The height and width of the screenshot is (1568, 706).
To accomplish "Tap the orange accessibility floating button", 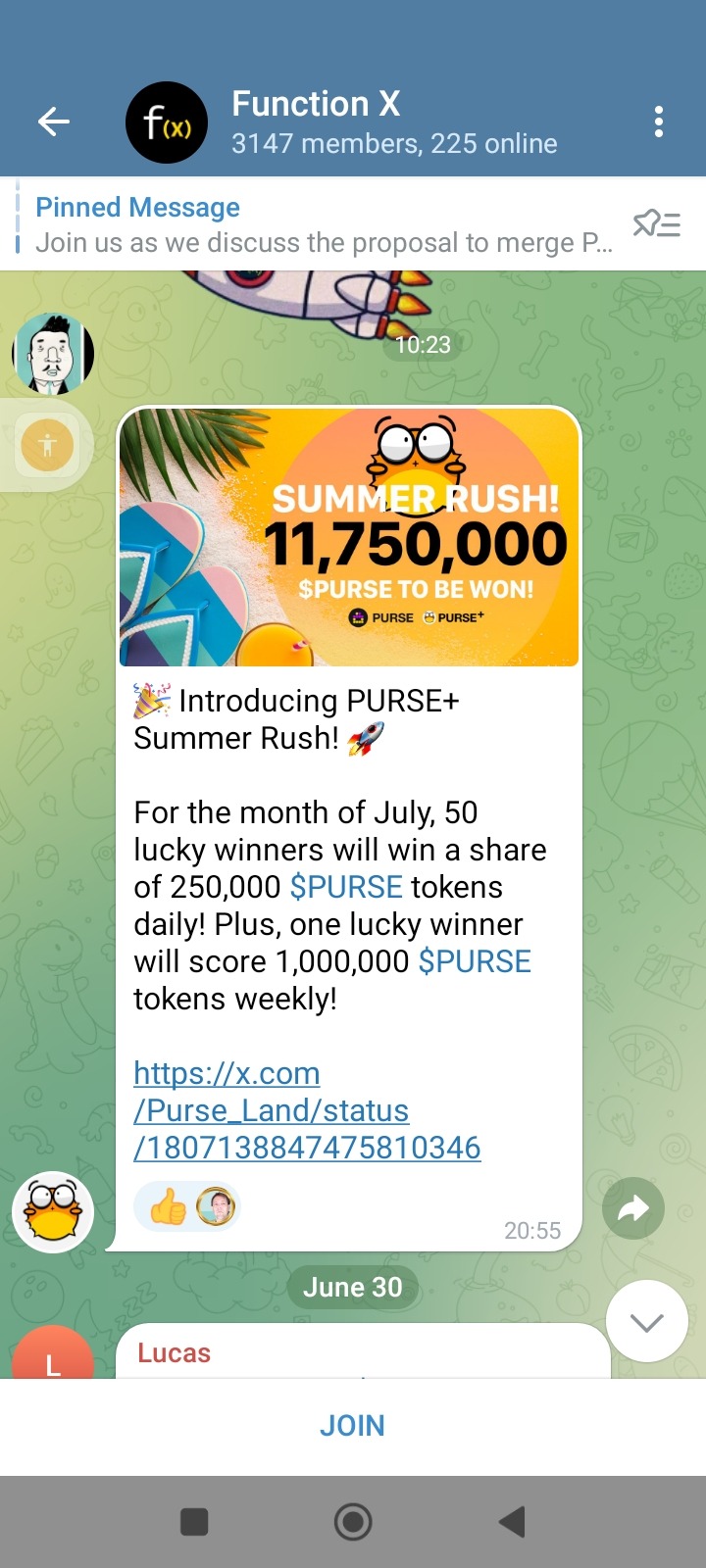I will [x=47, y=445].
